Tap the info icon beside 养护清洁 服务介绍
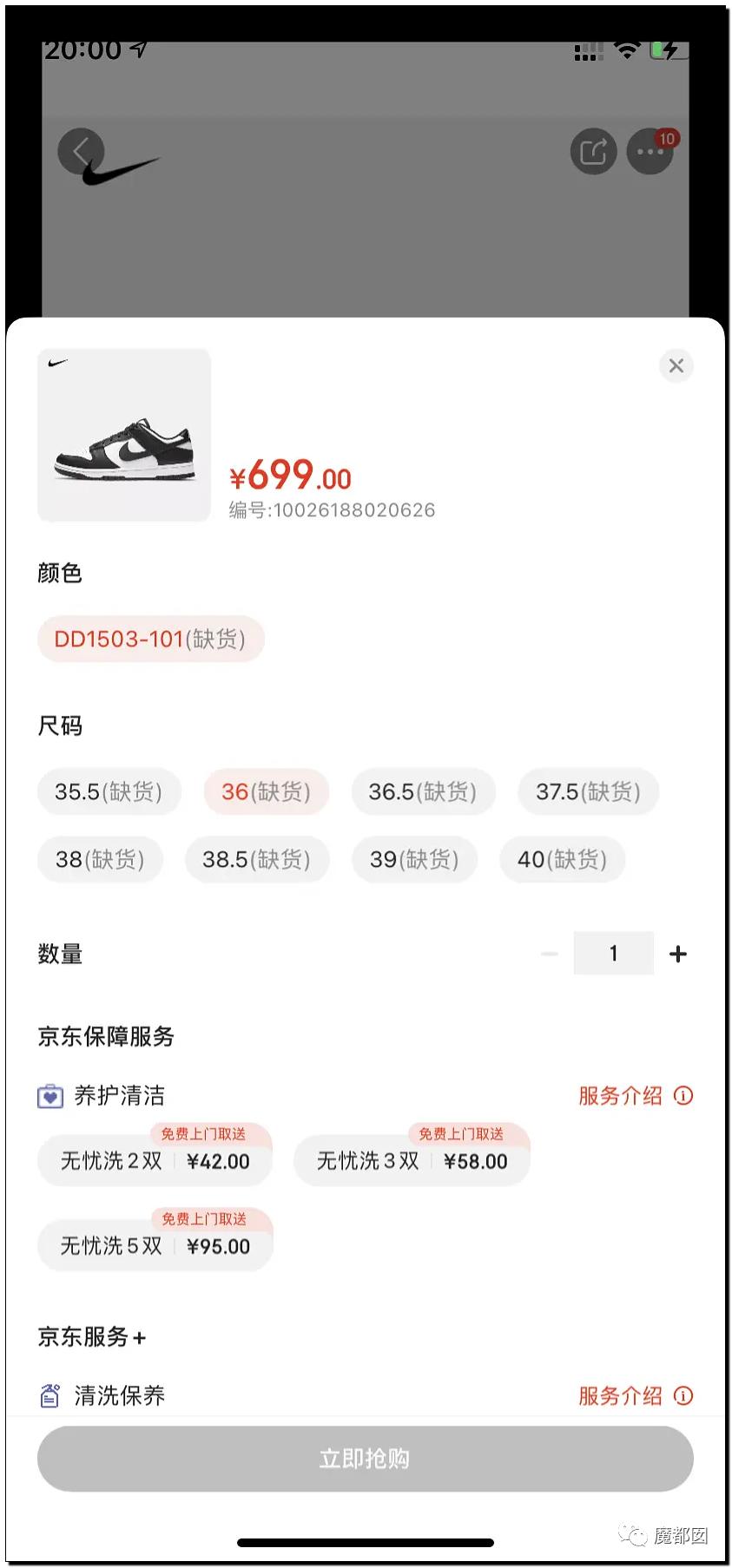 coord(685,1096)
